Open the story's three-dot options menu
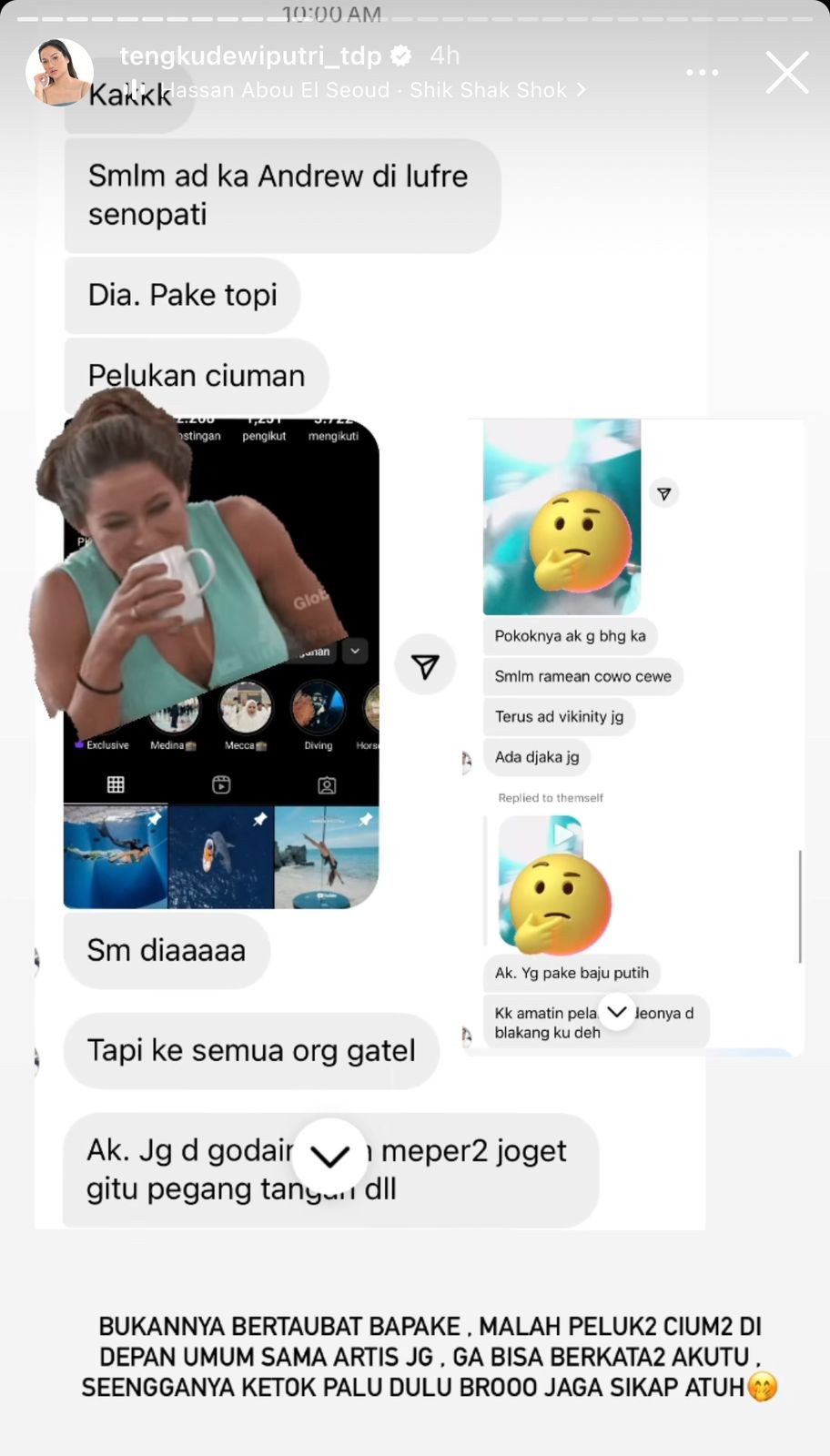Image resolution: width=830 pixels, height=1456 pixels. coord(702,73)
